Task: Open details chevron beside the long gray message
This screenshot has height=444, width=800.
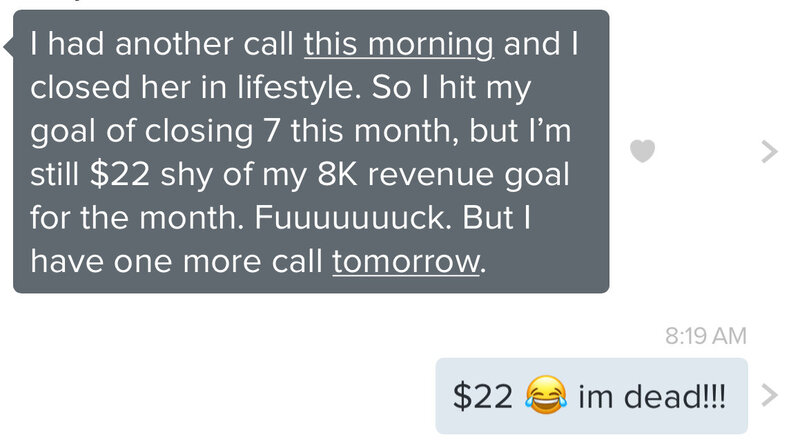Action: pyautogui.click(x=768, y=151)
